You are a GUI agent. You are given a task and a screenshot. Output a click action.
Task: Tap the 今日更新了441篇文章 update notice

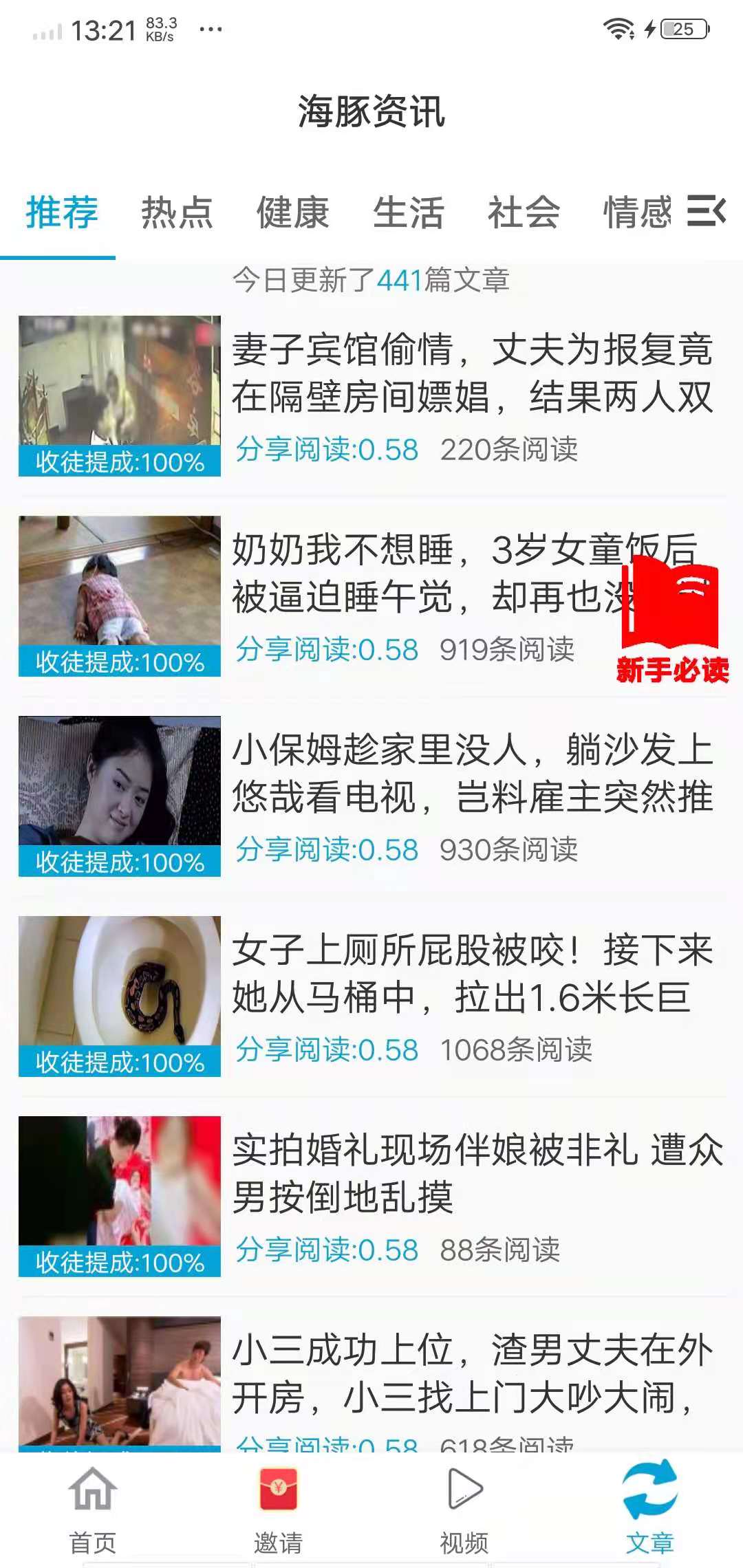(x=371, y=279)
